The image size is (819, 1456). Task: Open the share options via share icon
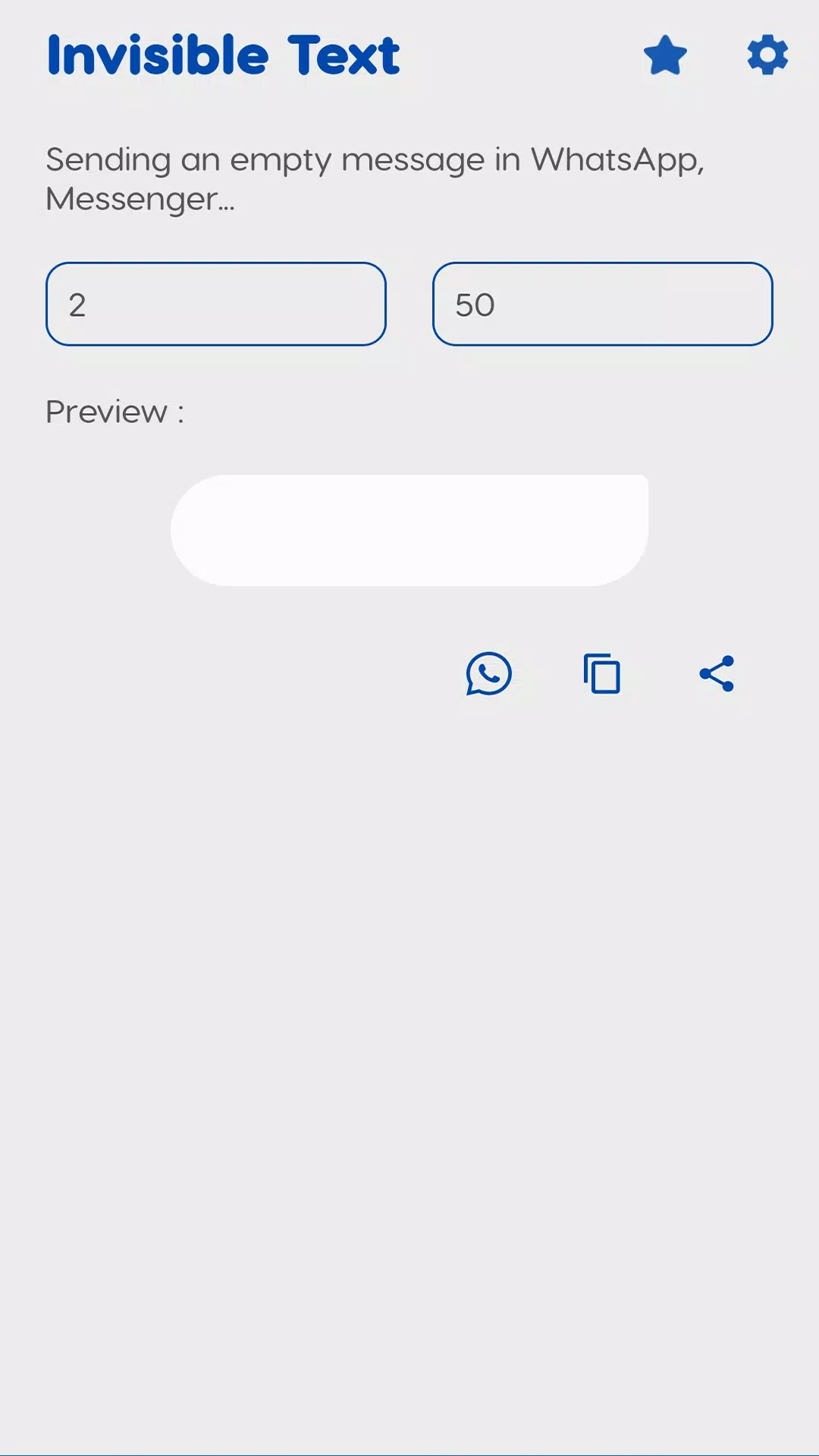716,673
